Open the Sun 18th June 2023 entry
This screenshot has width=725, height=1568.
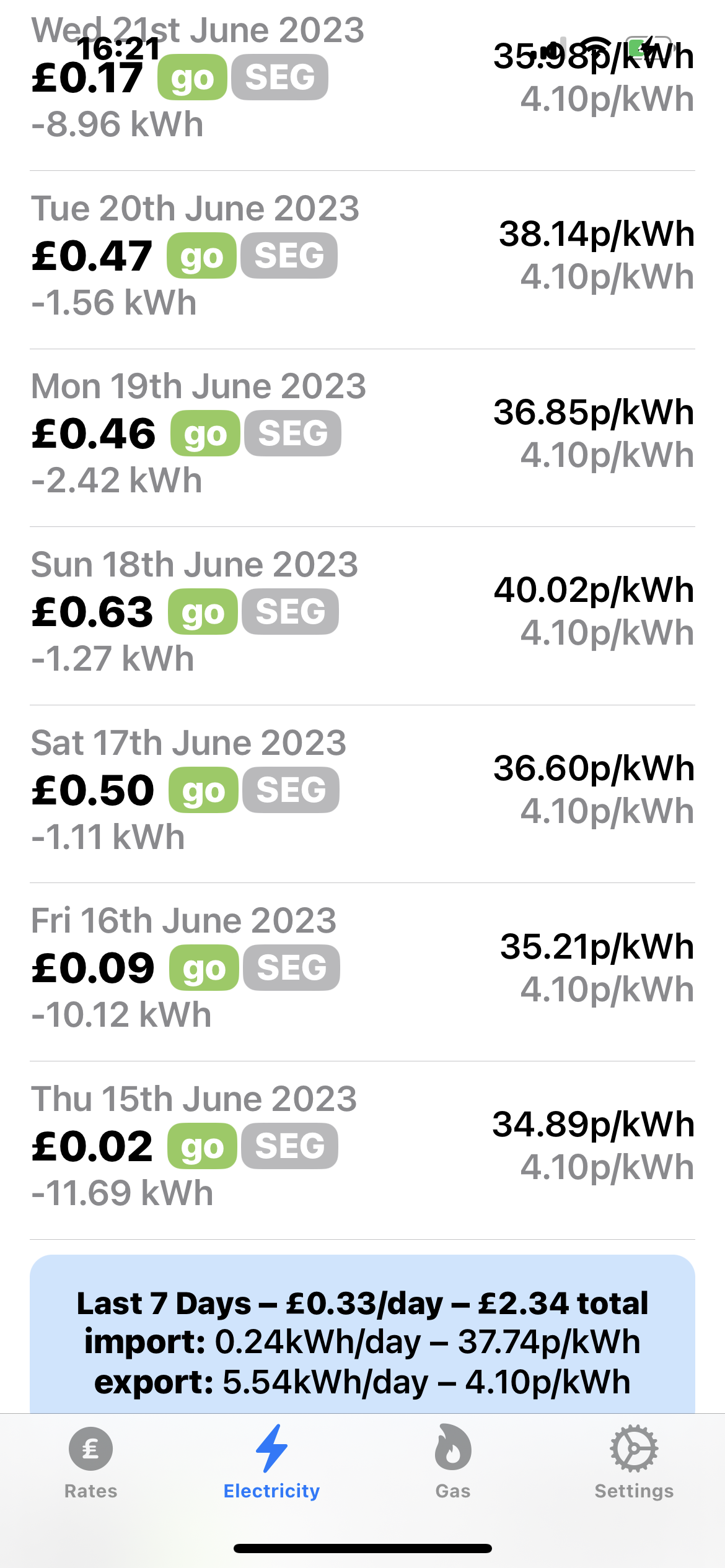pyautogui.click(x=362, y=612)
